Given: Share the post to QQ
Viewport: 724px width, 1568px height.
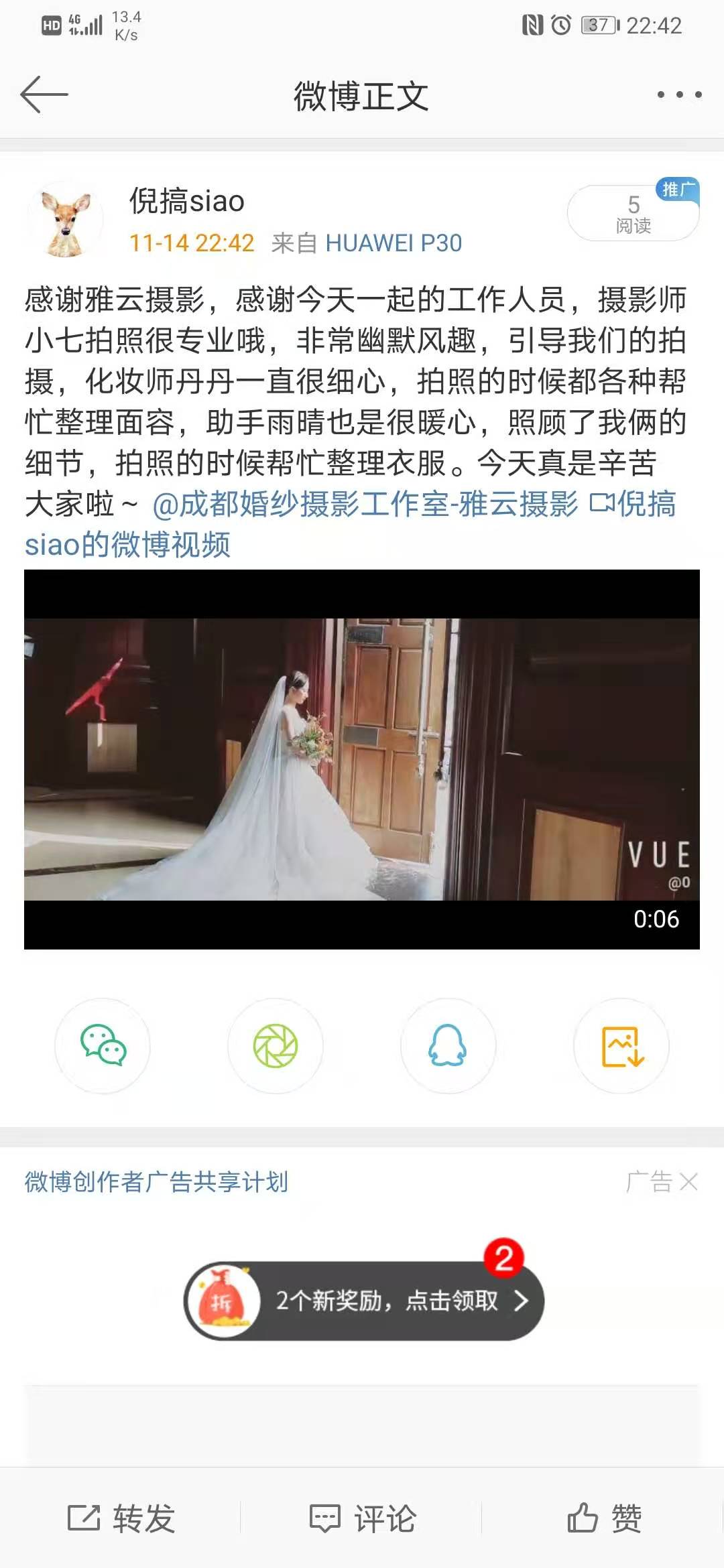Looking at the screenshot, I should [448, 1045].
